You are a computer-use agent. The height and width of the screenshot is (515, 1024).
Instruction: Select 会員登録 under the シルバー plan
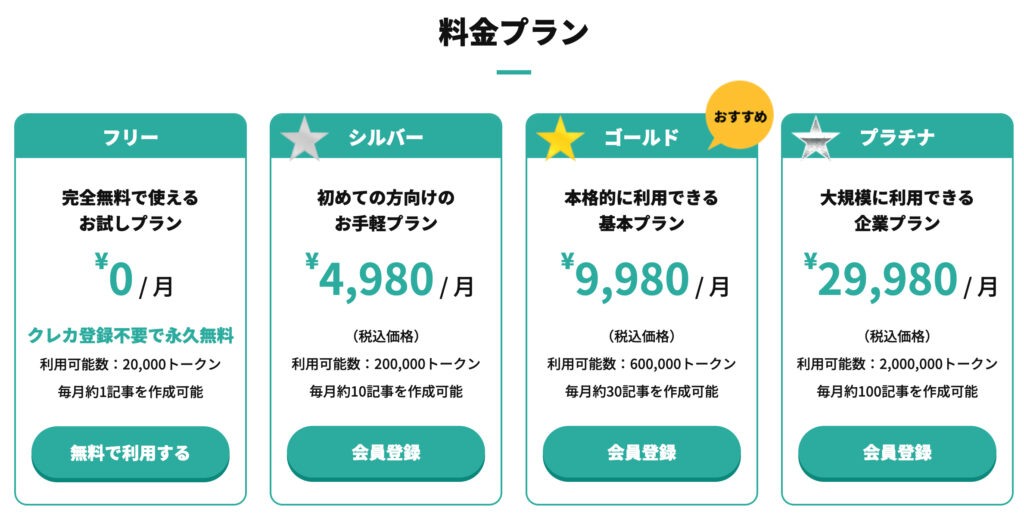386,453
